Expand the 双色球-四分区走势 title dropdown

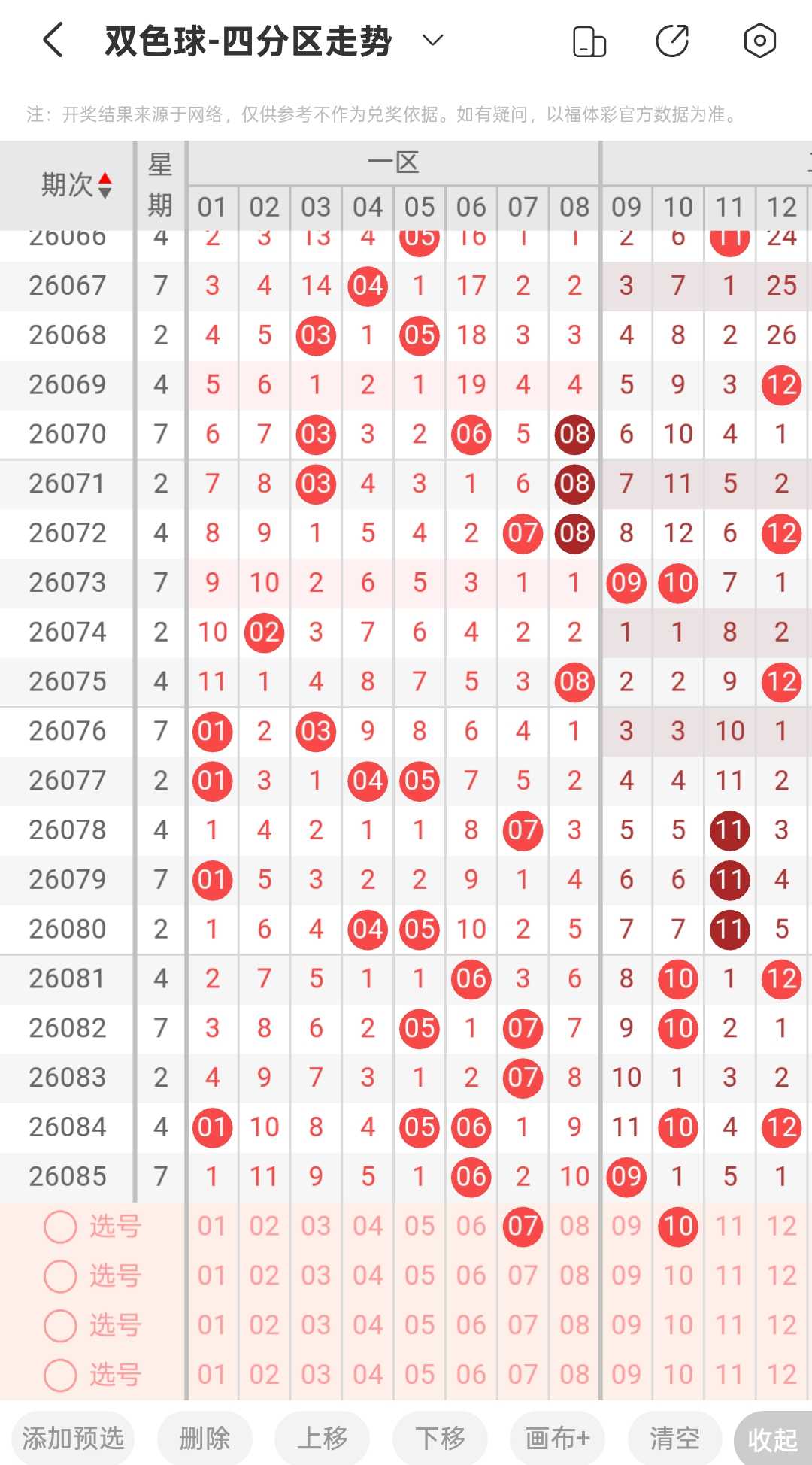click(433, 41)
